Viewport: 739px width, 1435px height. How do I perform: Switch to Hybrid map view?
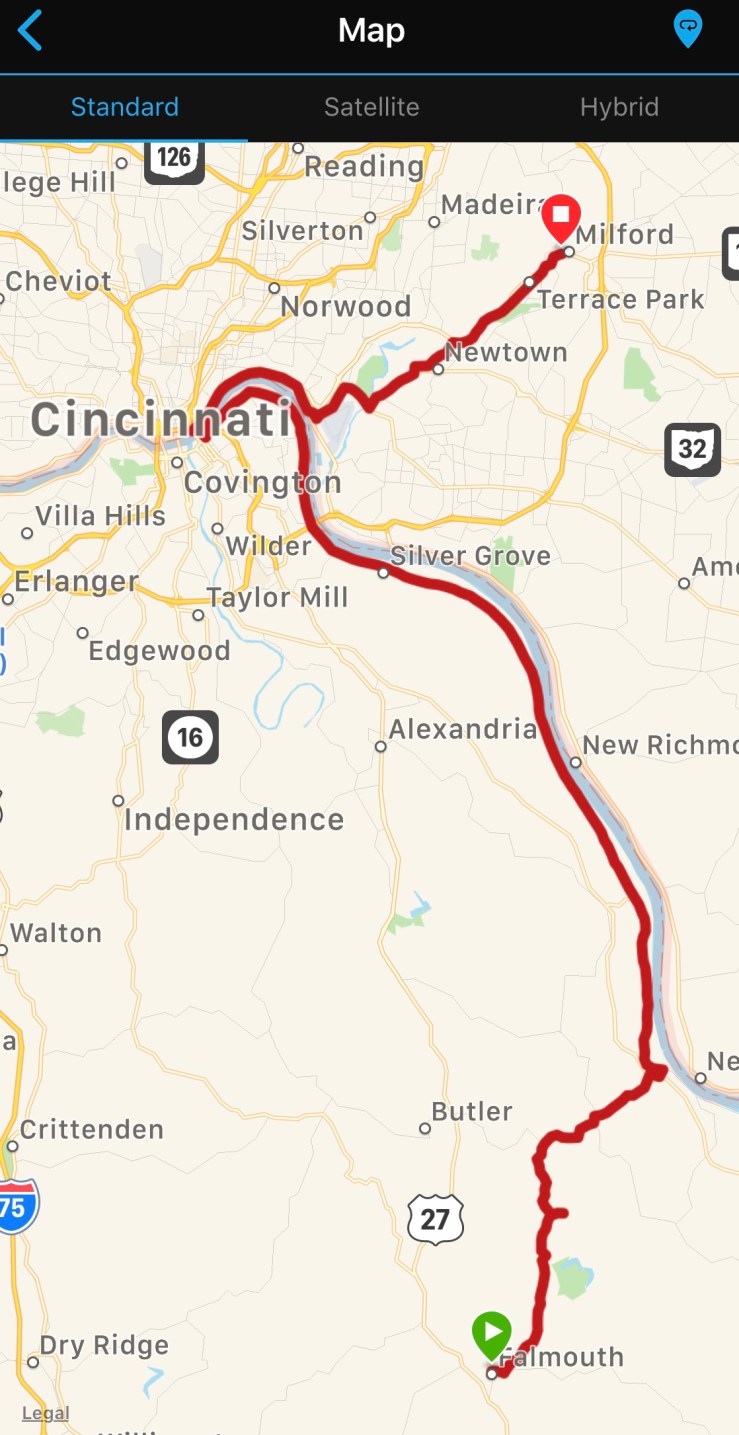pyautogui.click(x=619, y=107)
